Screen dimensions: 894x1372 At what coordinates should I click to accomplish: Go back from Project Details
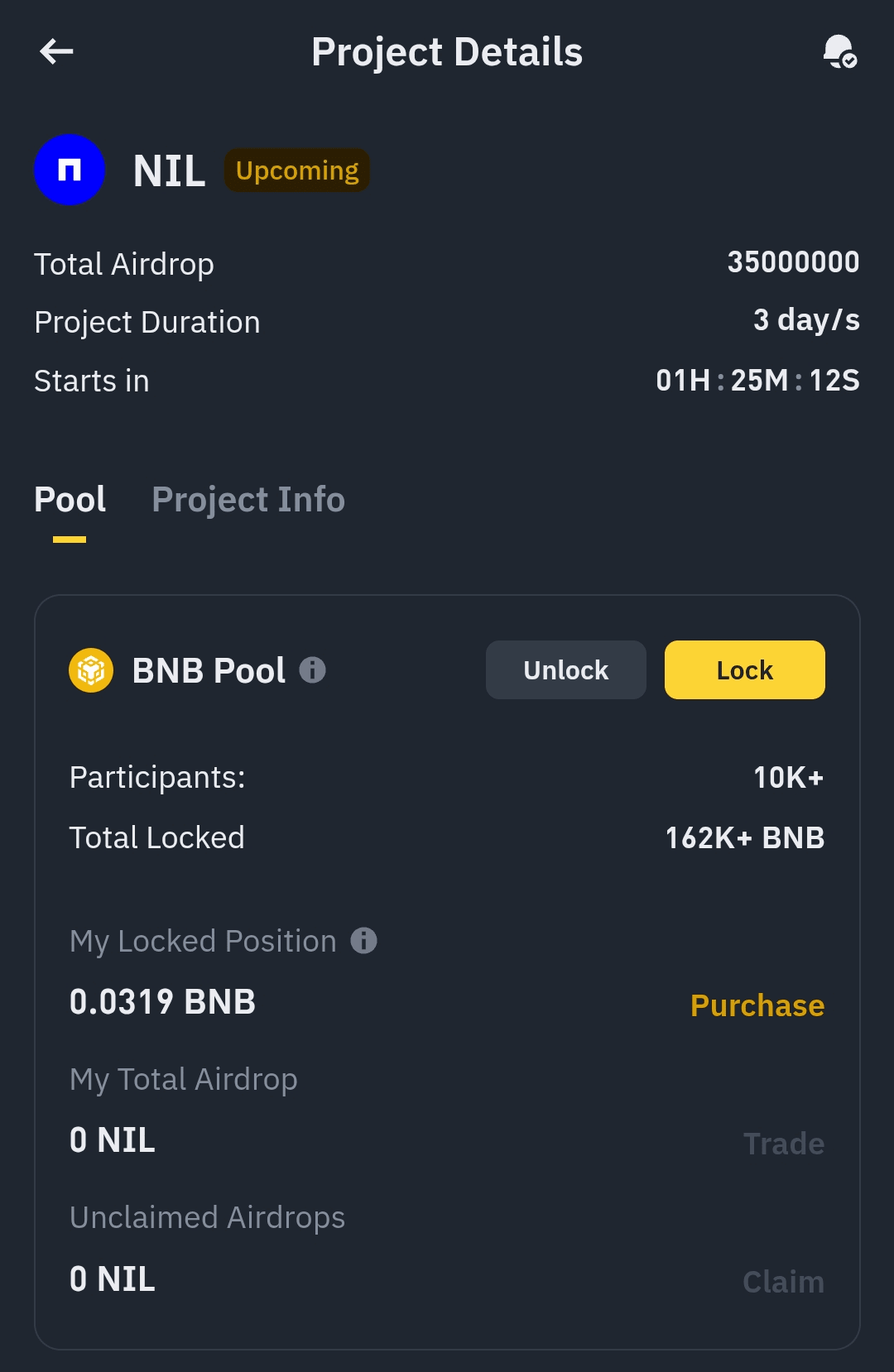pyautogui.click(x=56, y=51)
